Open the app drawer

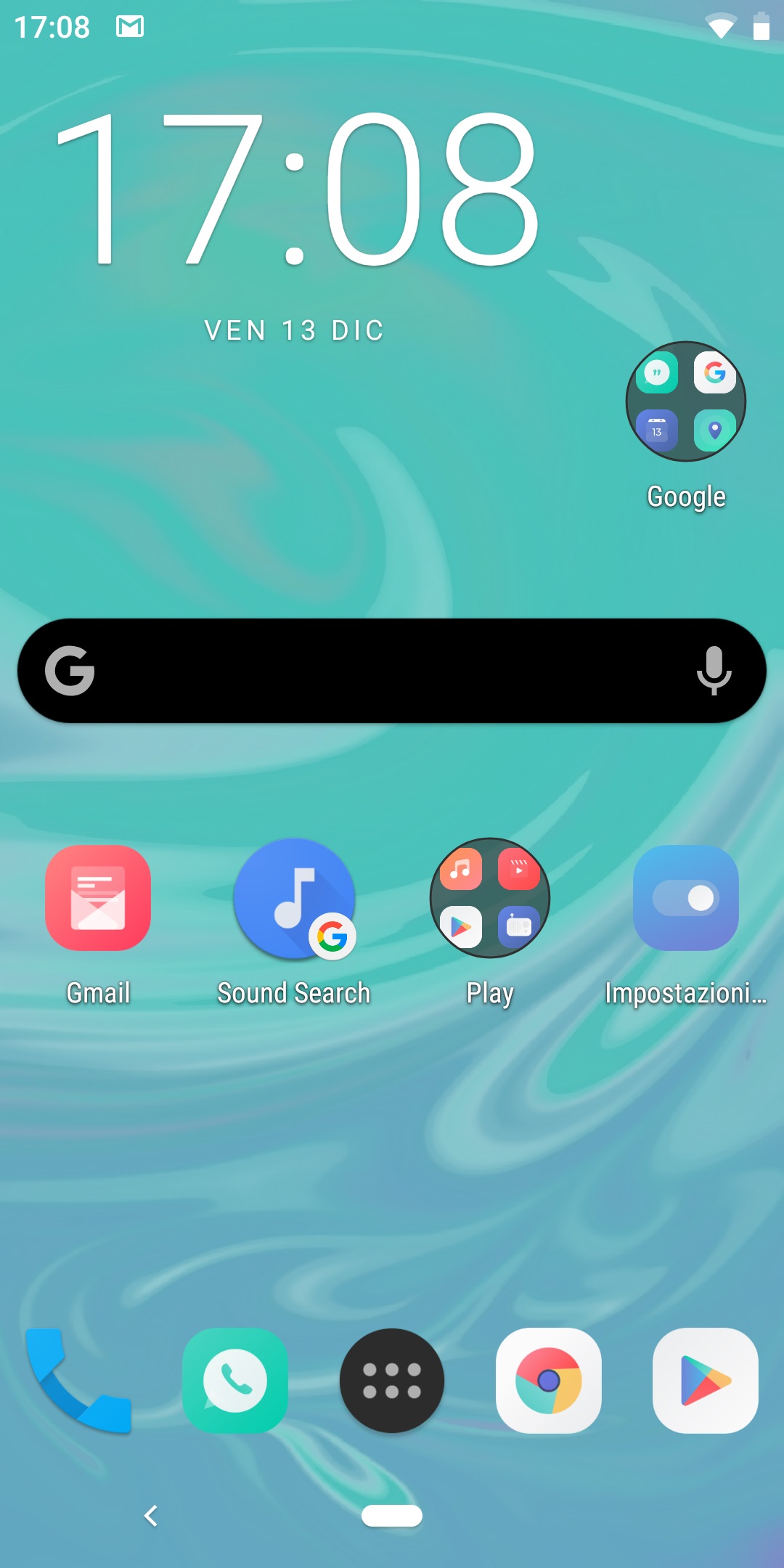392,1381
